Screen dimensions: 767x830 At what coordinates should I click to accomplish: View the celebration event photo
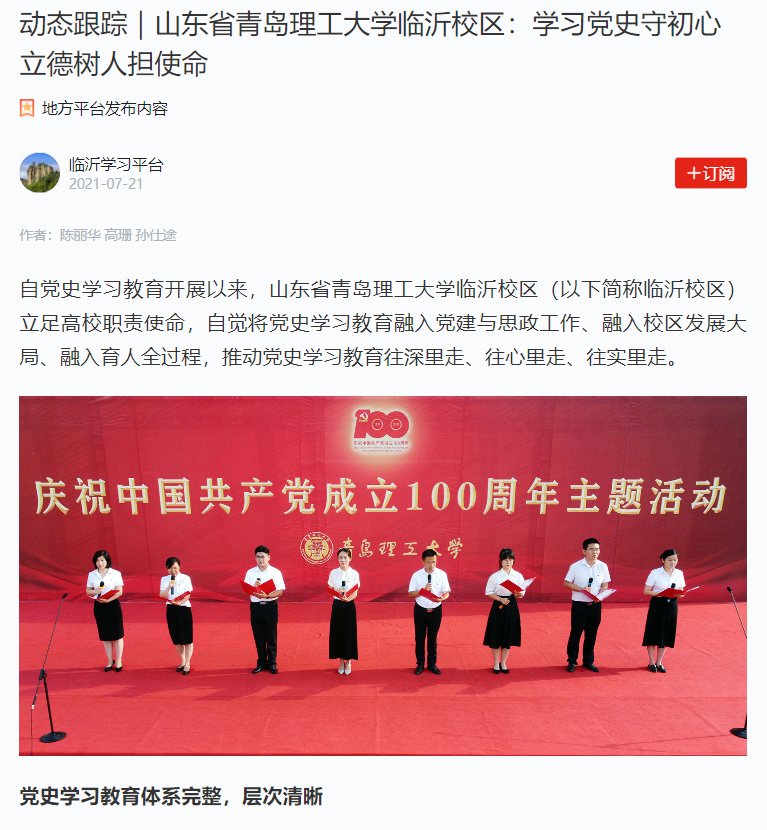383,575
